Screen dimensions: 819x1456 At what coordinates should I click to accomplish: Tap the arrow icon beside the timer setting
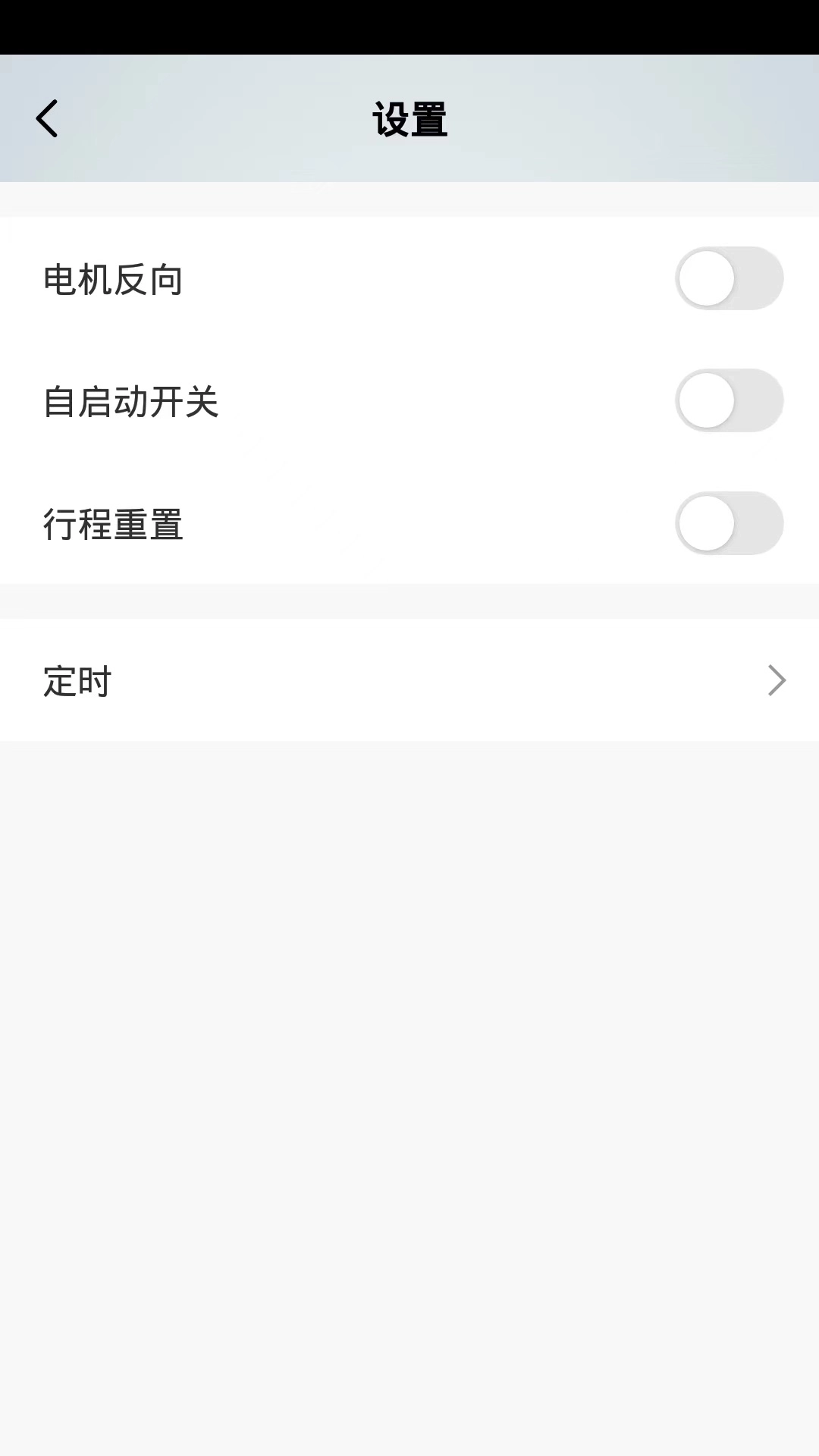pyautogui.click(x=777, y=680)
